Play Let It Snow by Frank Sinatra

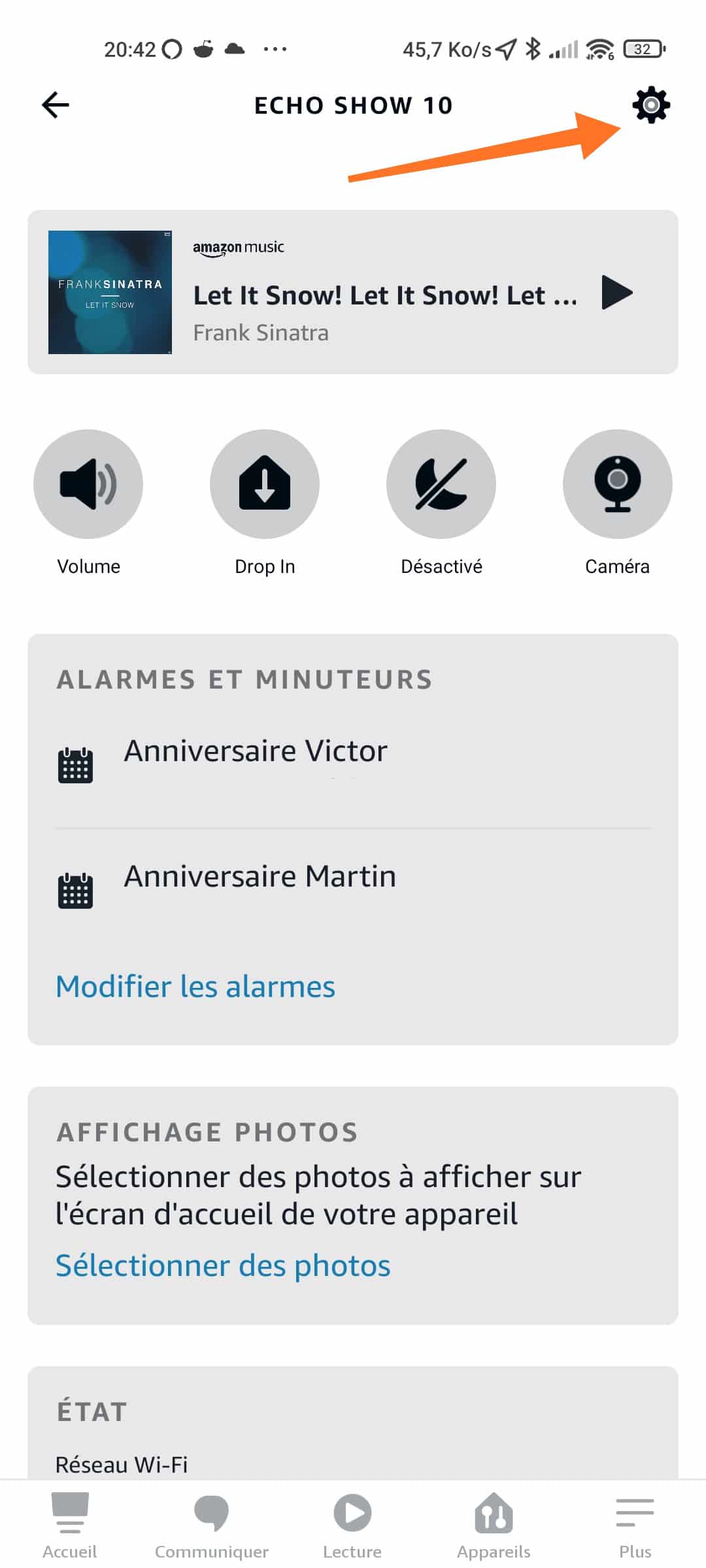coord(617,292)
